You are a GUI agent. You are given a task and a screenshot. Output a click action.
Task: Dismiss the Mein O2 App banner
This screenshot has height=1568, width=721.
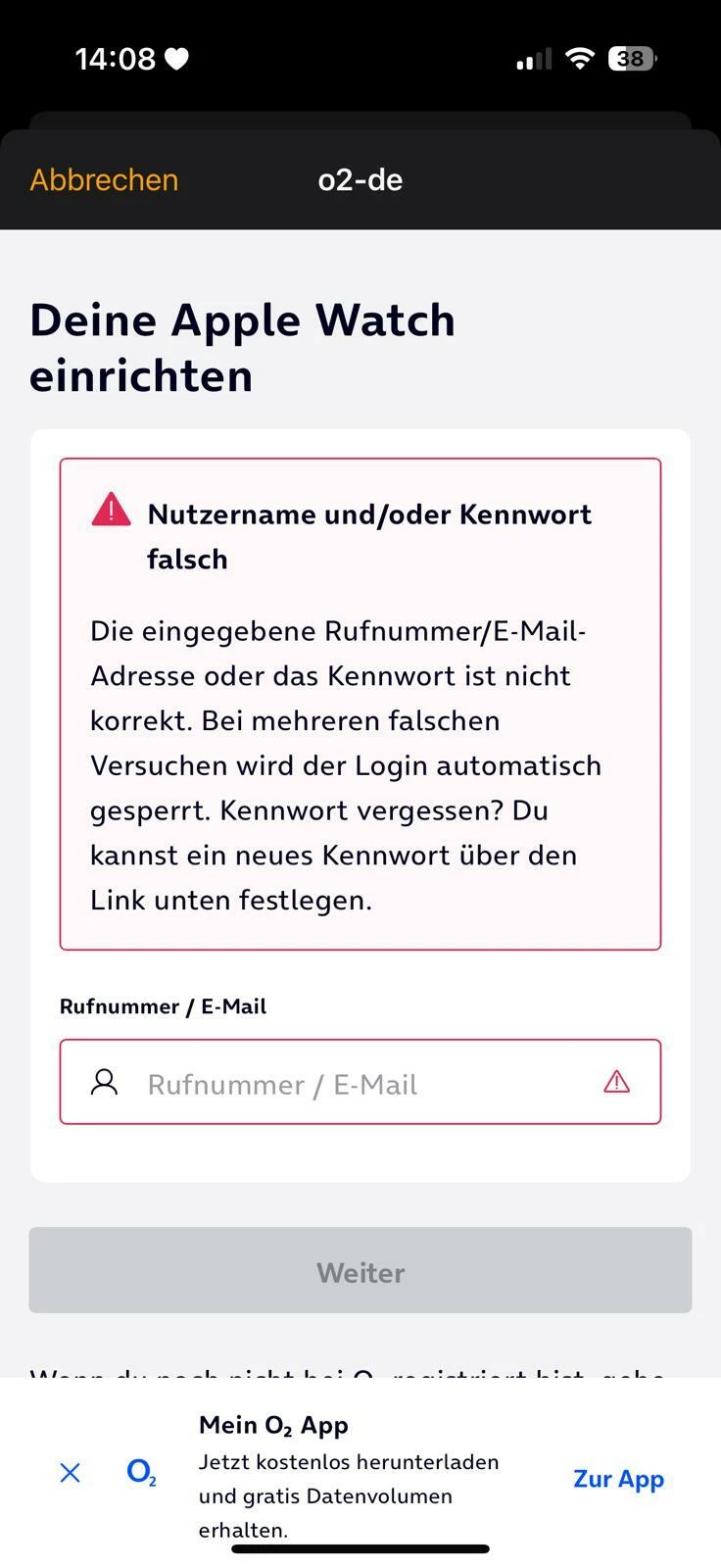click(x=70, y=1472)
